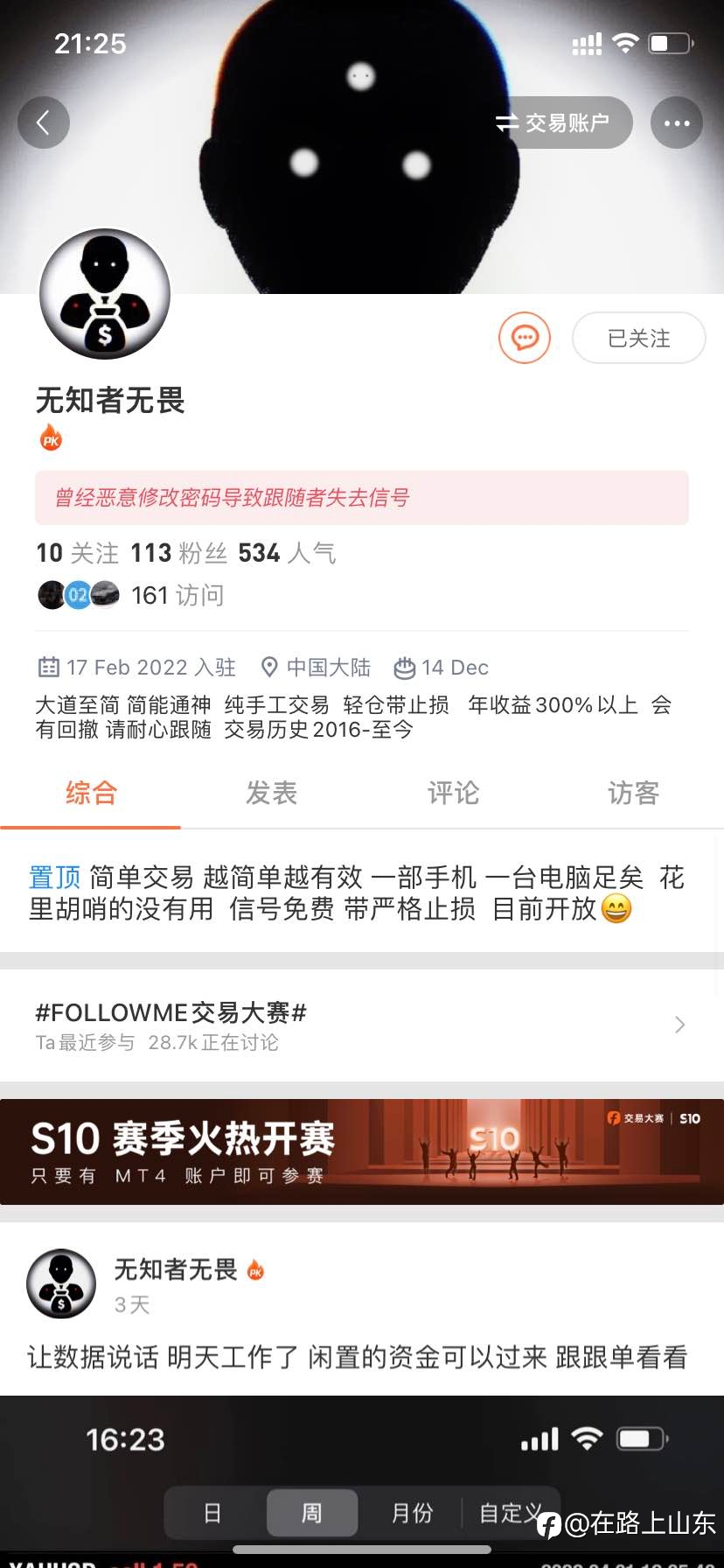The height and width of the screenshot is (1568, 724).
Task: View the 10 关注 following list
Action: (x=77, y=553)
